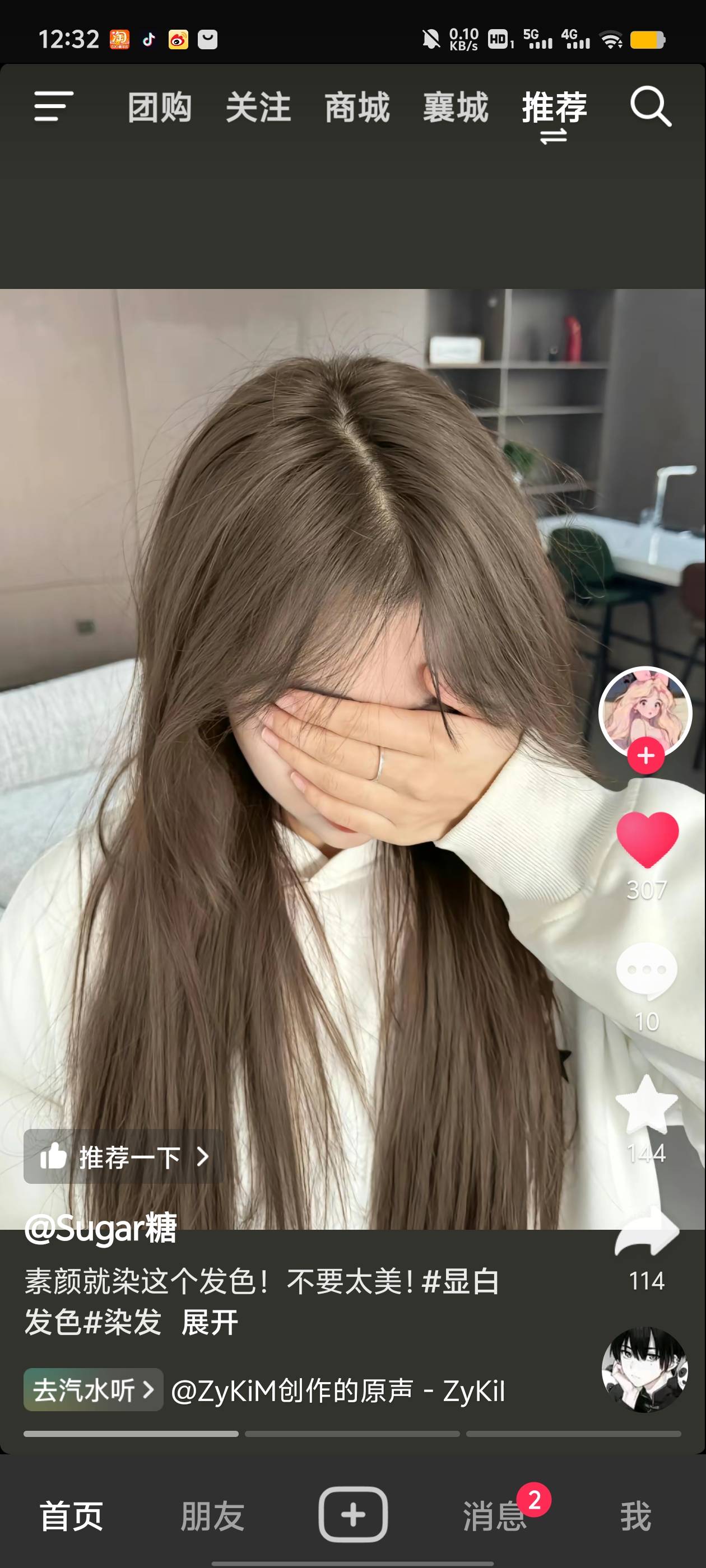Follow the creator with the plus badge
706x1568 pixels.
point(645,756)
